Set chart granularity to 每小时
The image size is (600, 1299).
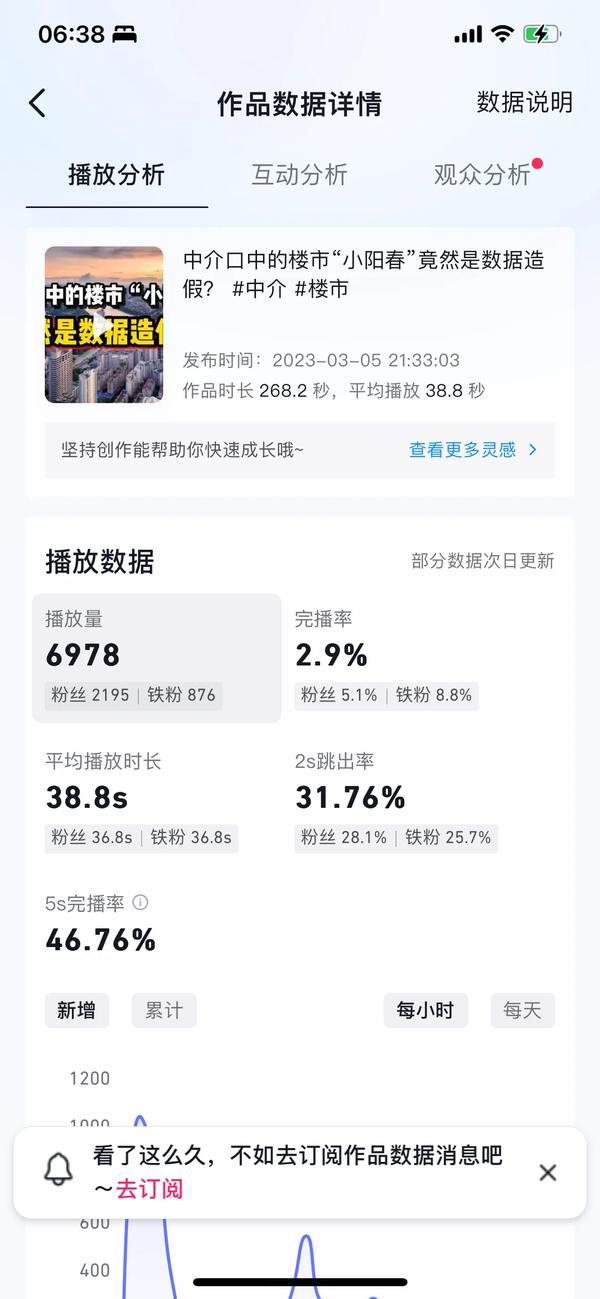point(425,1011)
